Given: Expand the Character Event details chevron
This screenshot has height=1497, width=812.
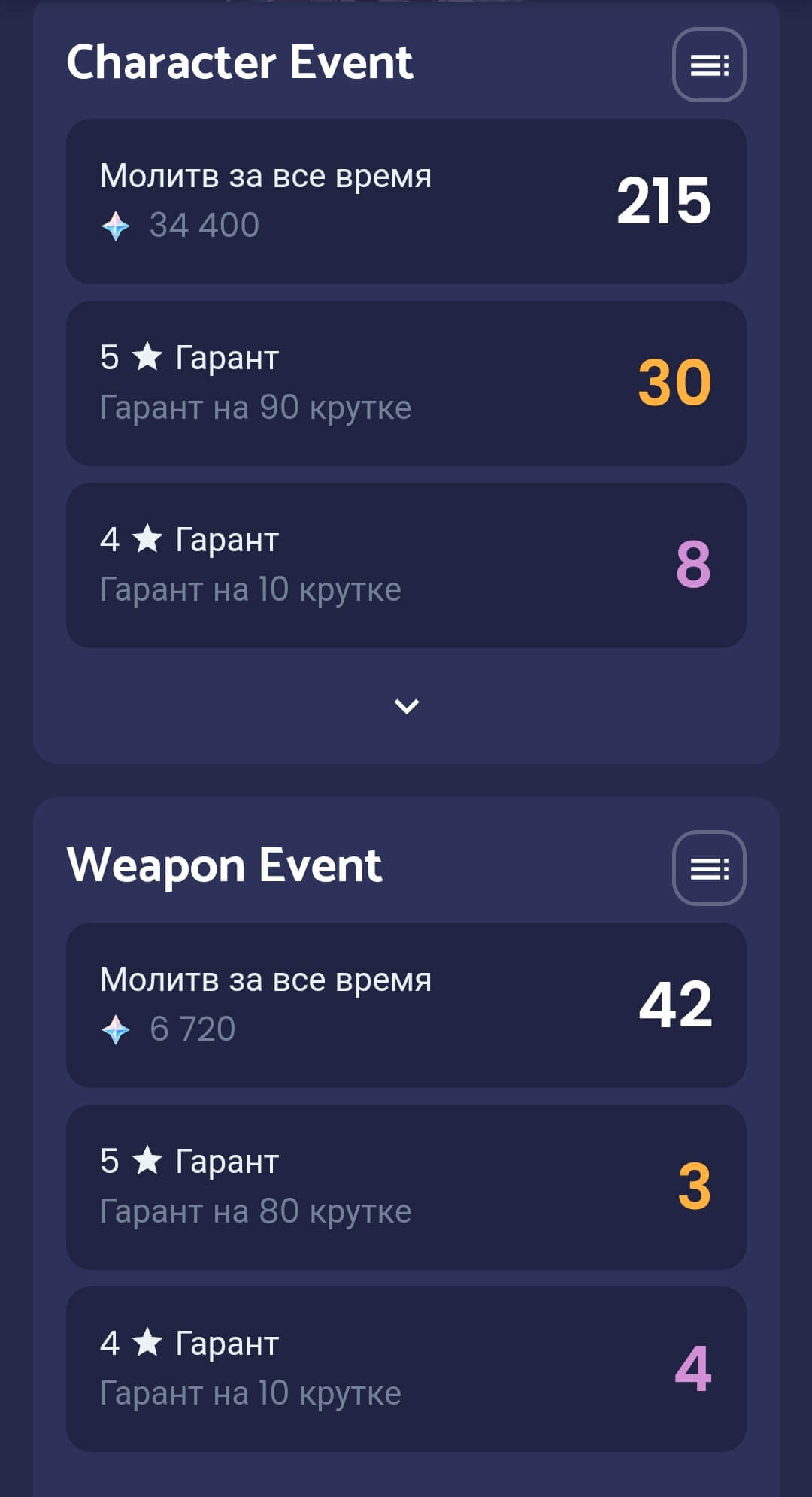Looking at the screenshot, I should coord(407,706).
